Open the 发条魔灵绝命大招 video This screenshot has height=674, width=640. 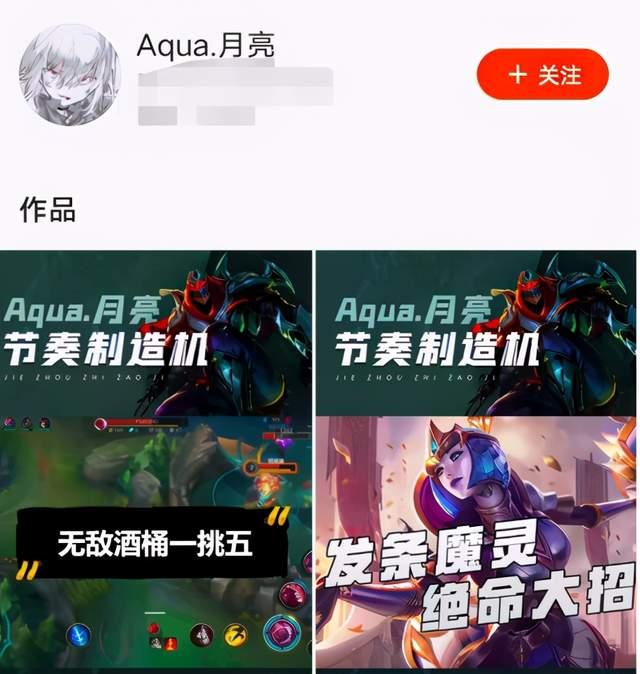pyautogui.click(x=476, y=460)
